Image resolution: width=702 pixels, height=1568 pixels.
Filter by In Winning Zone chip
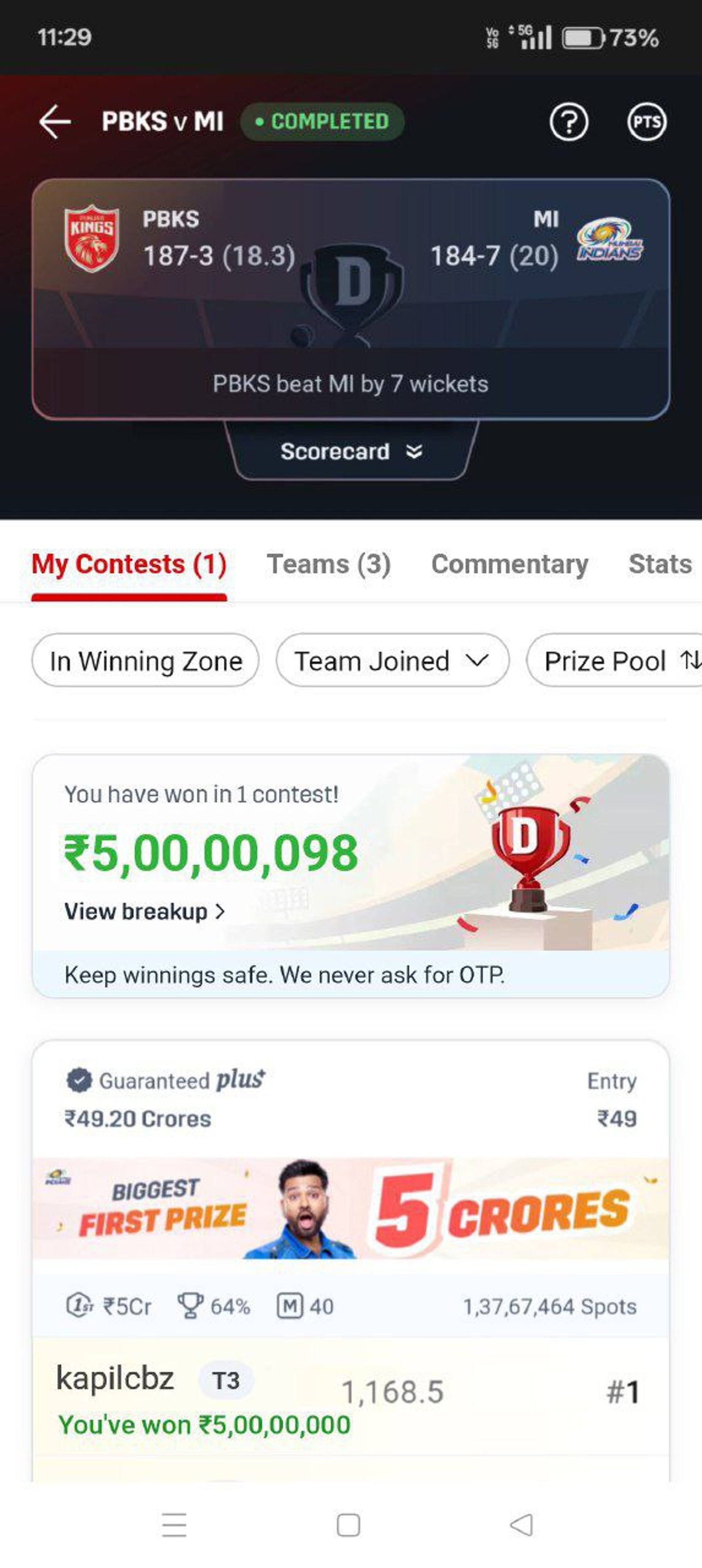point(146,661)
